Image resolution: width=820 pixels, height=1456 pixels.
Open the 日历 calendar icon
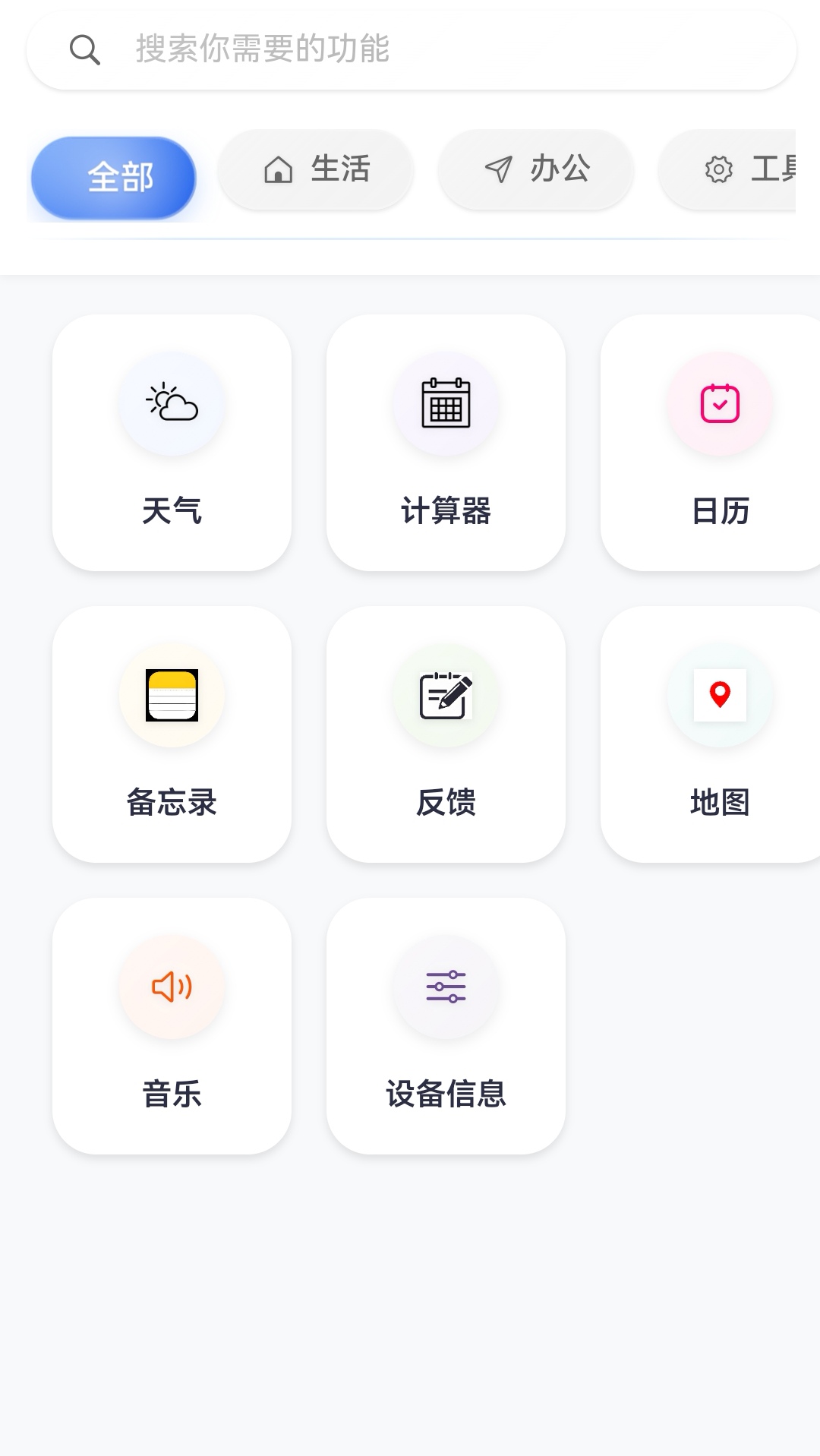[720, 404]
